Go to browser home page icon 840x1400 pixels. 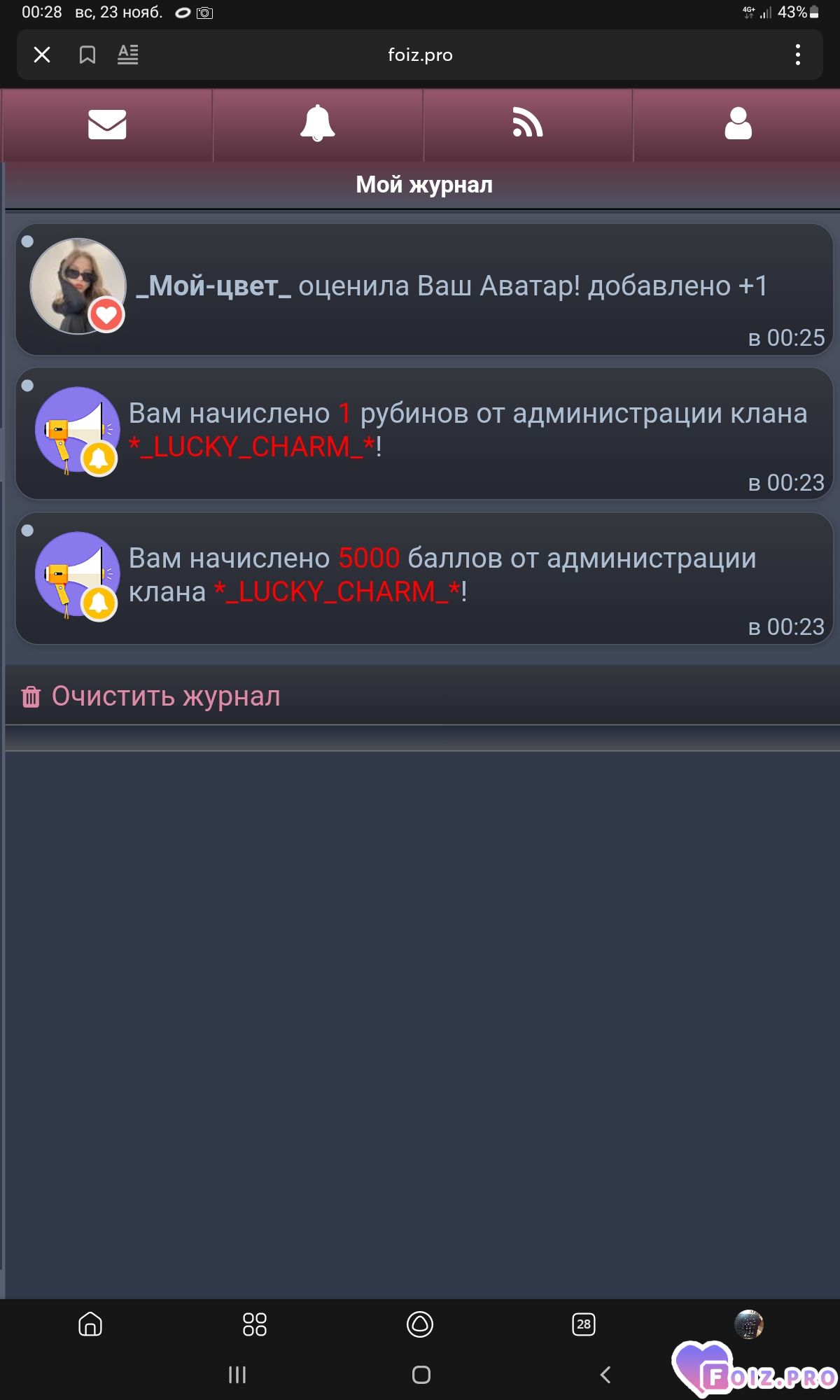[x=90, y=1324]
